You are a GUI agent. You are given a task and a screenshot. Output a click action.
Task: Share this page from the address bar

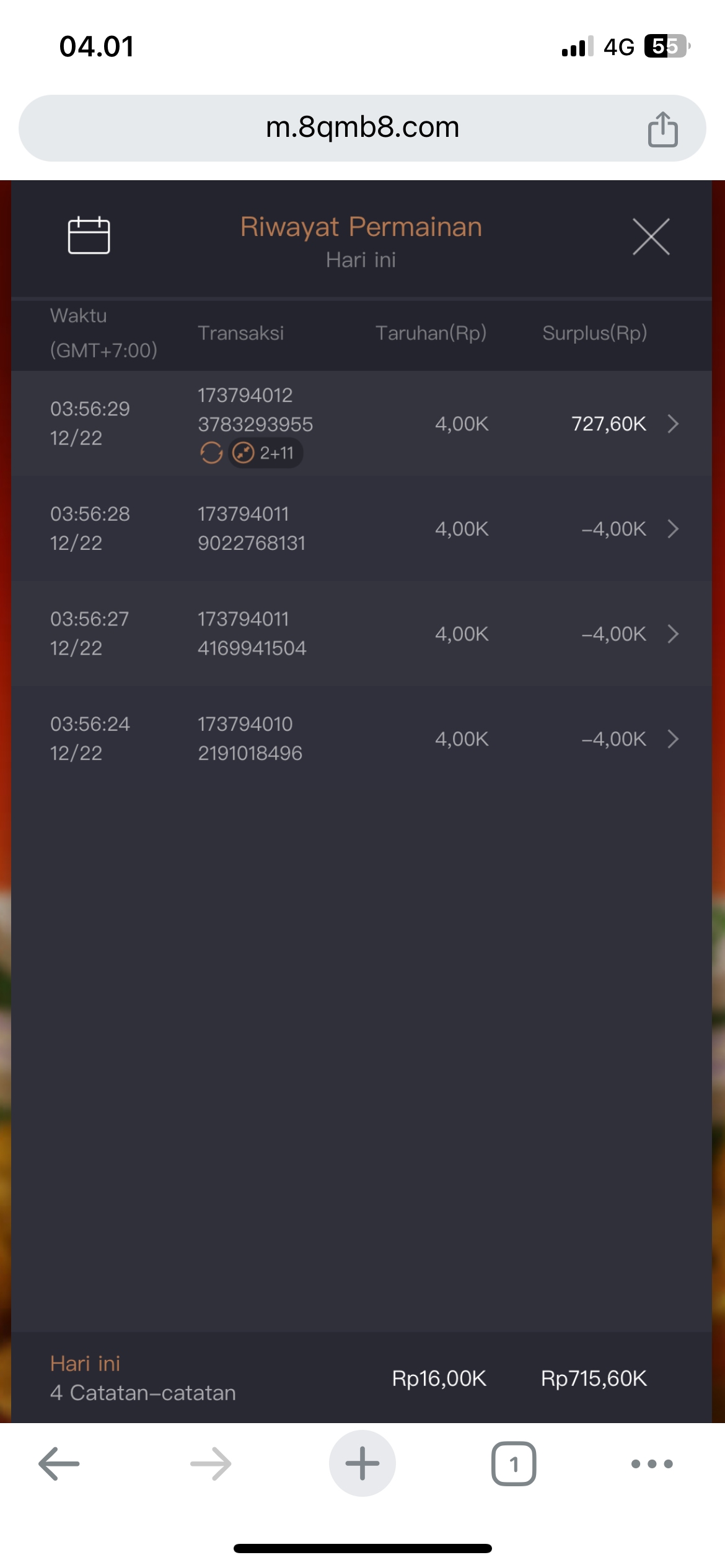[662, 129]
